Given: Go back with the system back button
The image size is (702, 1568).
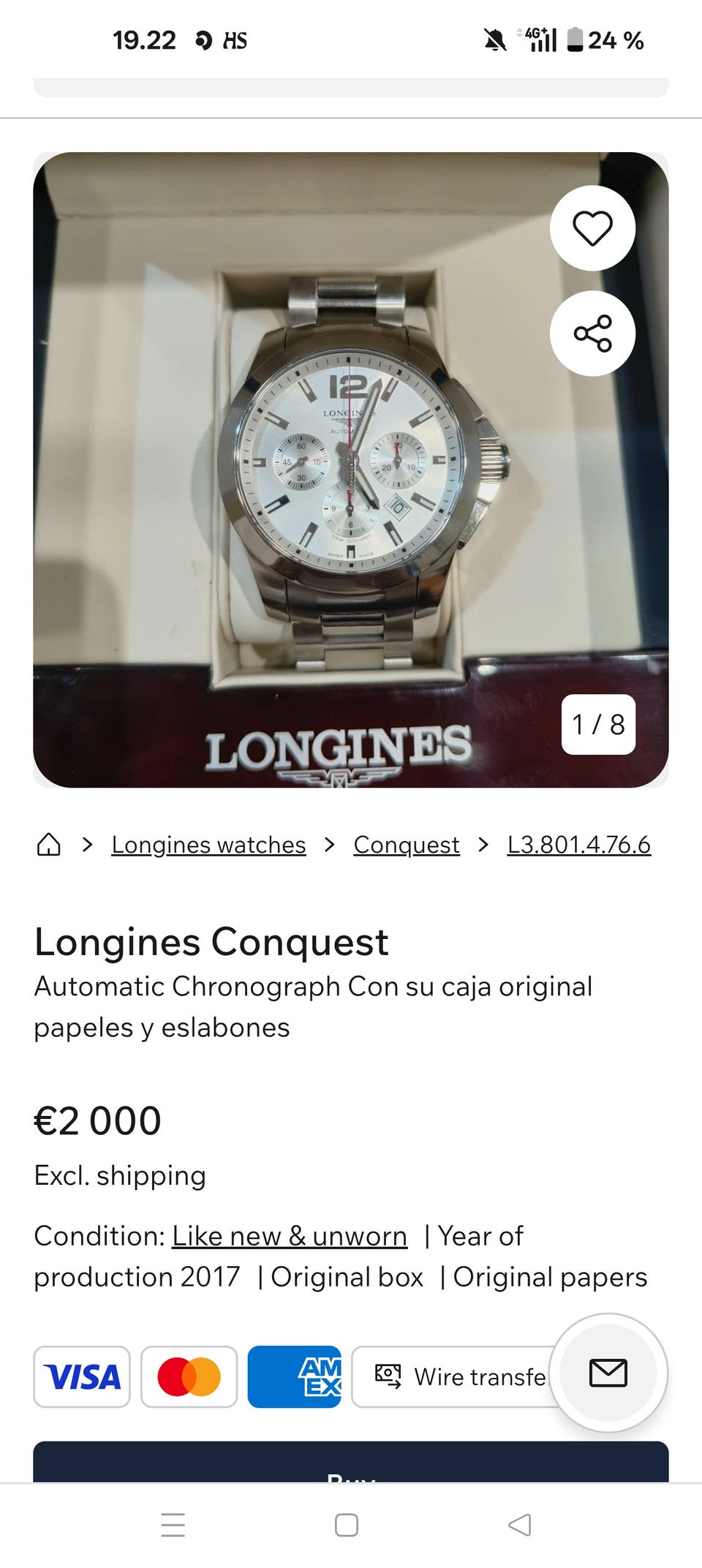Looking at the screenshot, I should coord(519,1525).
